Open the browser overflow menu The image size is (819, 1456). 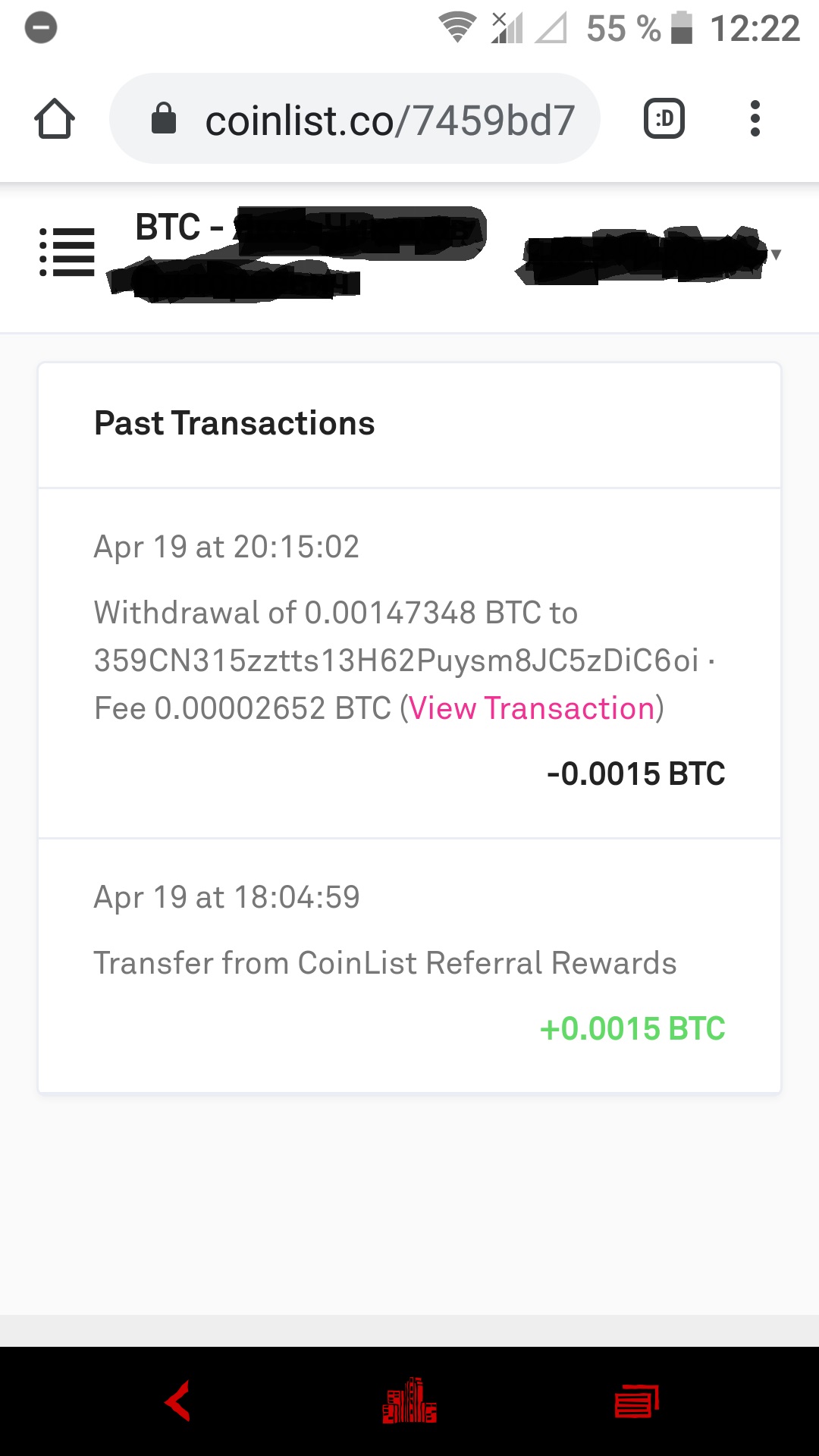(755, 119)
